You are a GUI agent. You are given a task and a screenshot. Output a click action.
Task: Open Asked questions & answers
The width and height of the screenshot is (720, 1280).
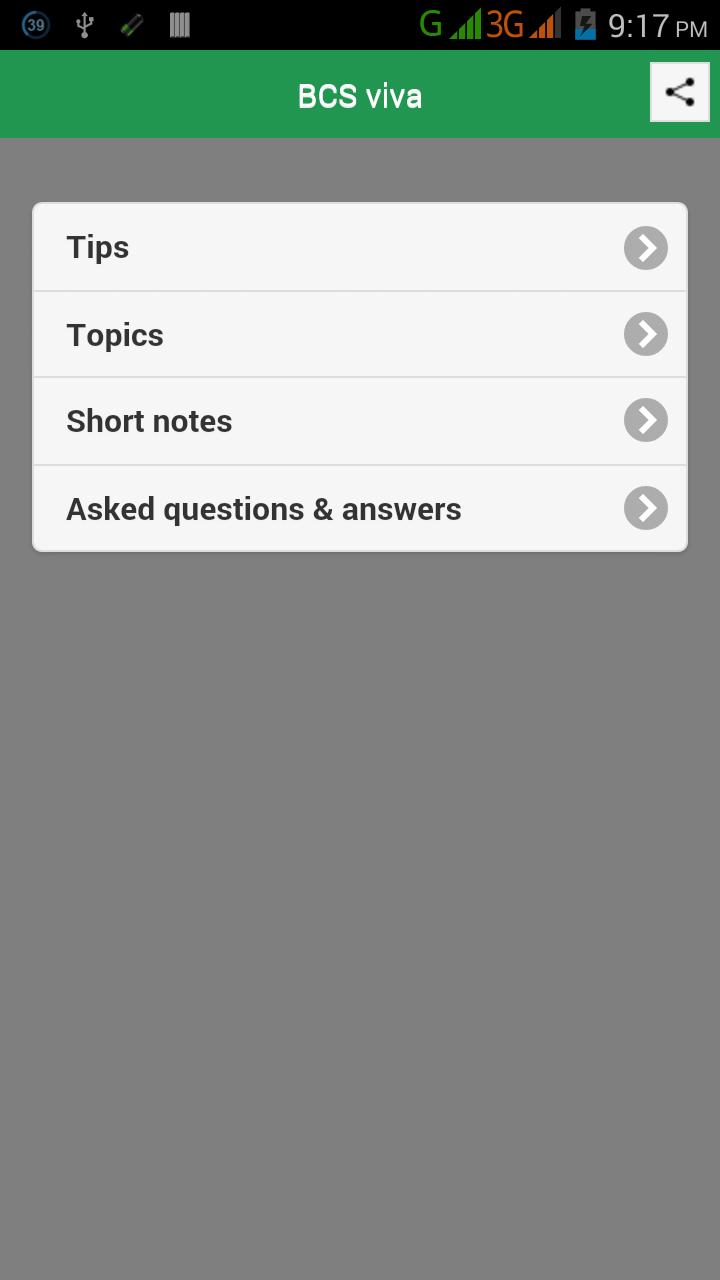point(360,508)
